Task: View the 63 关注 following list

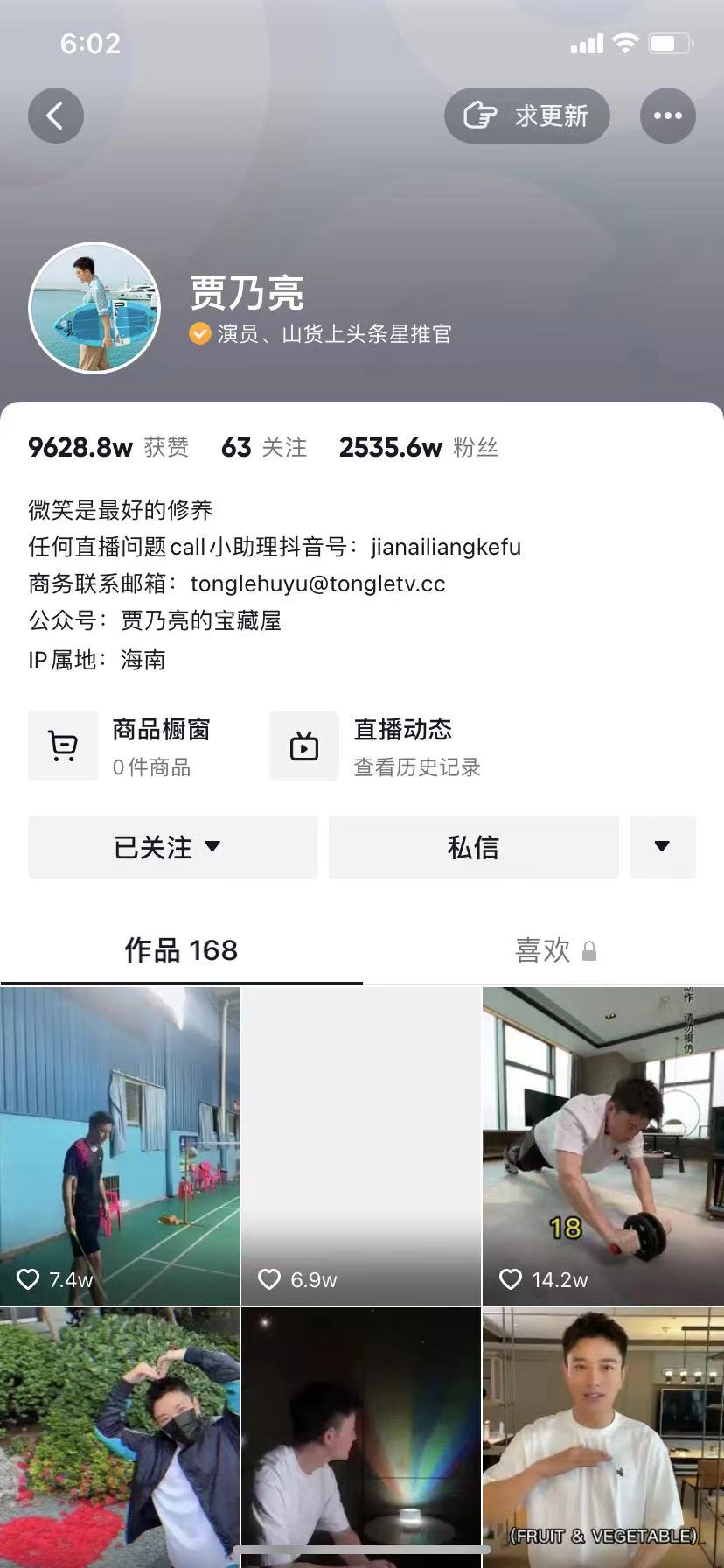Action: point(263,448)
